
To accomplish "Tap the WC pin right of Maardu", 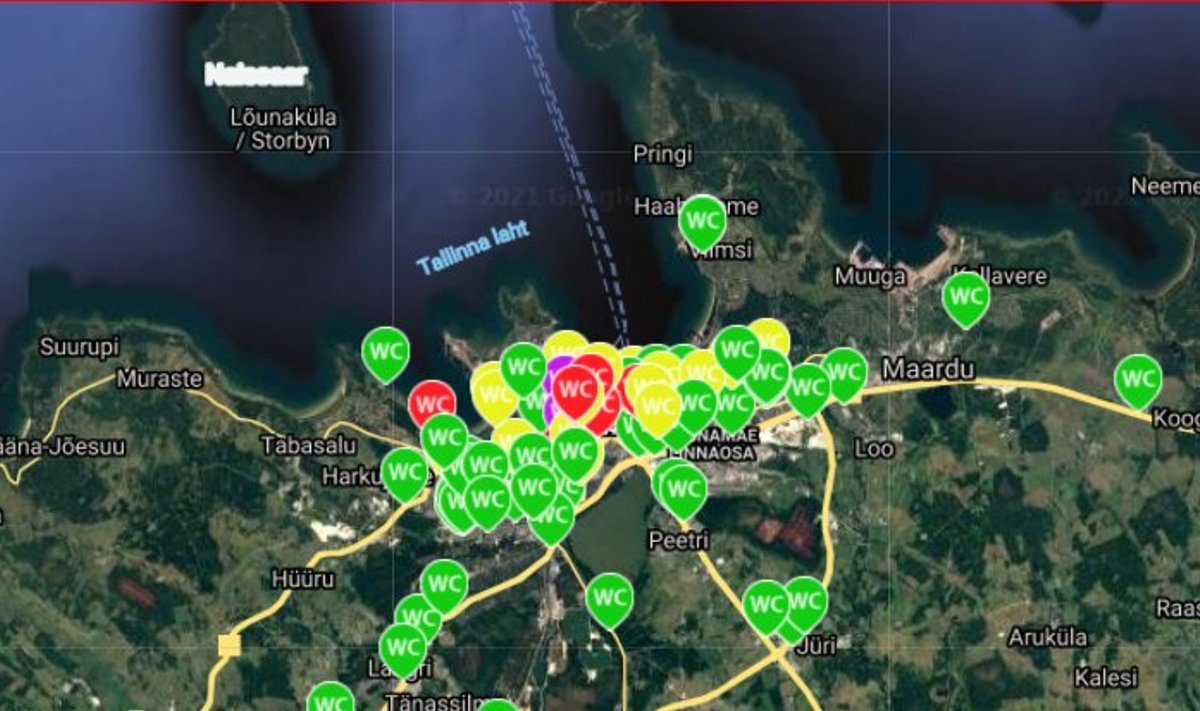I will point(1137,378).
